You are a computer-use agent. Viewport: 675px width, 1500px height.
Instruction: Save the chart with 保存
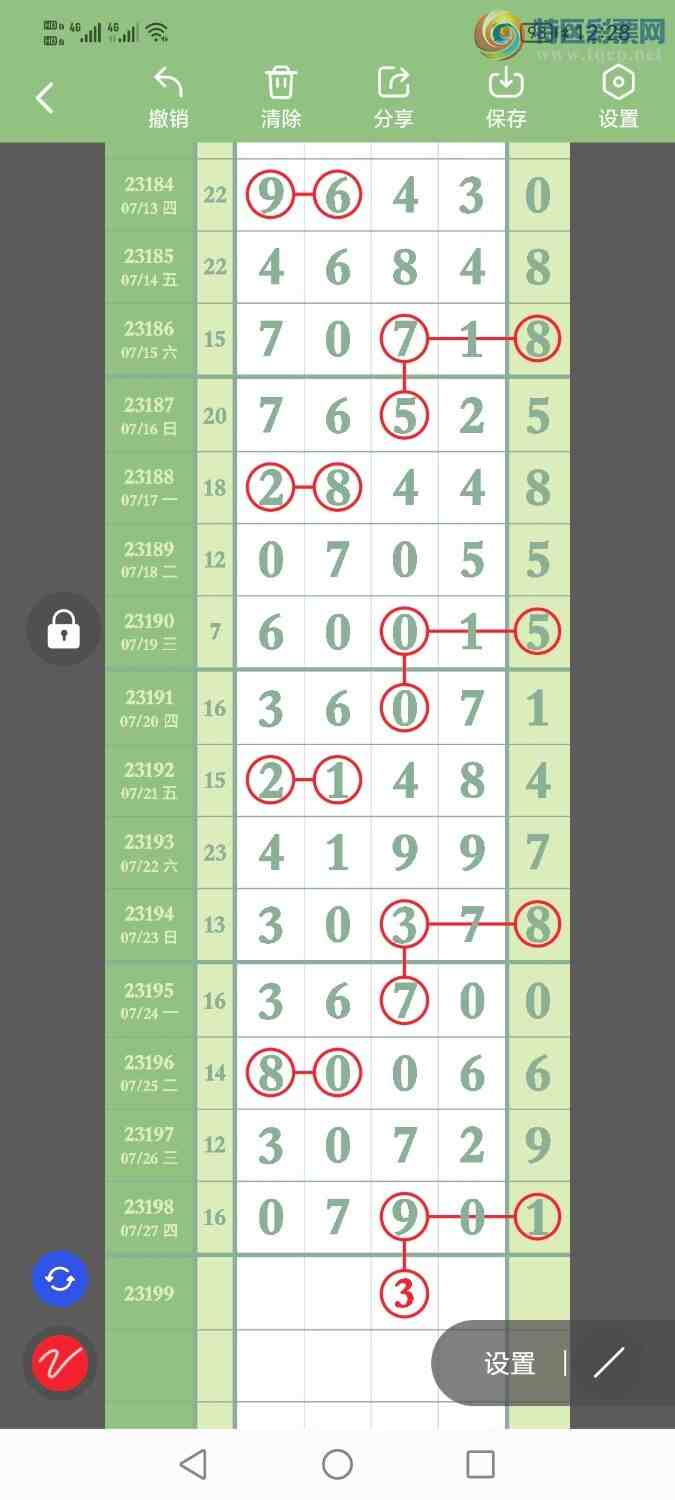506,98
